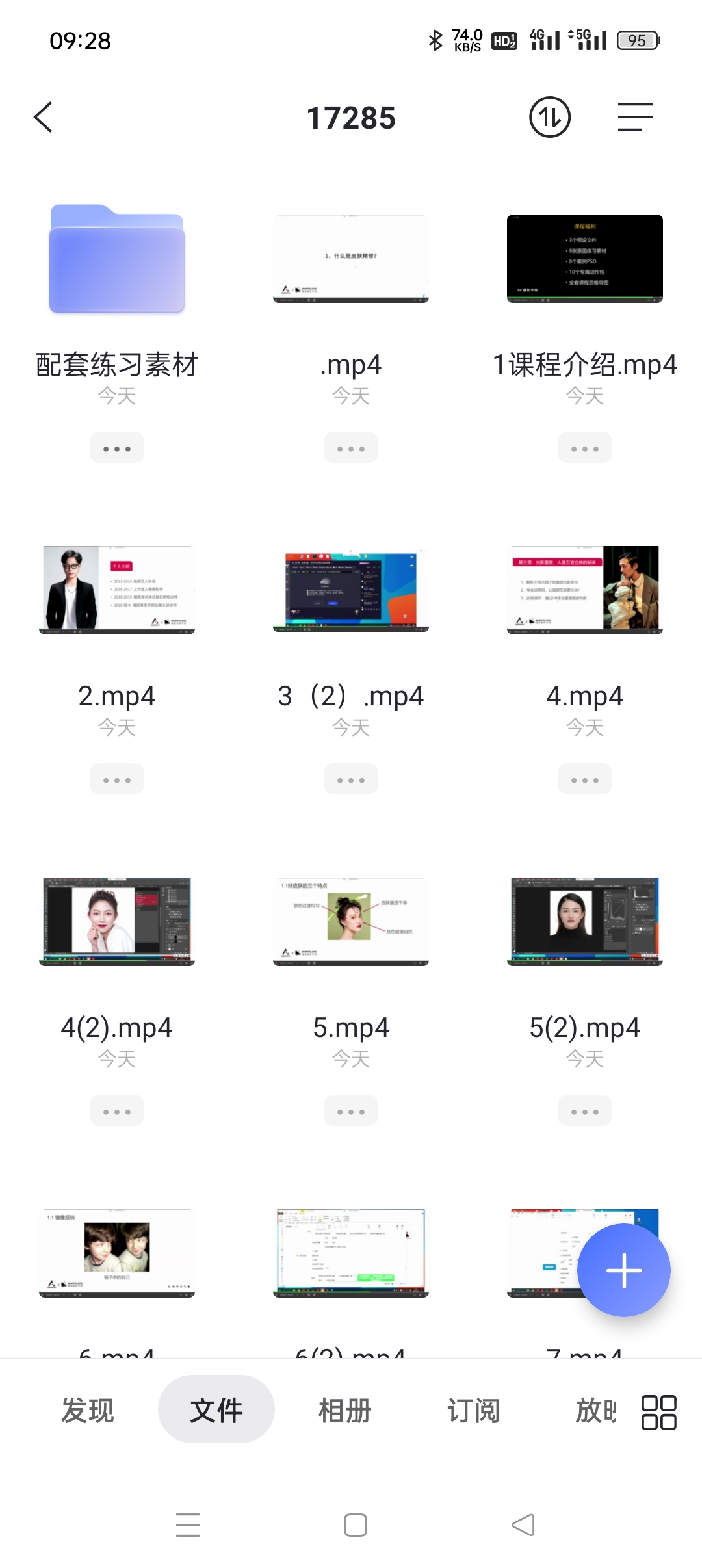Open the all-tabs grid icon
Screen dimensions: 702x1568
click(x=658, y=1412)
